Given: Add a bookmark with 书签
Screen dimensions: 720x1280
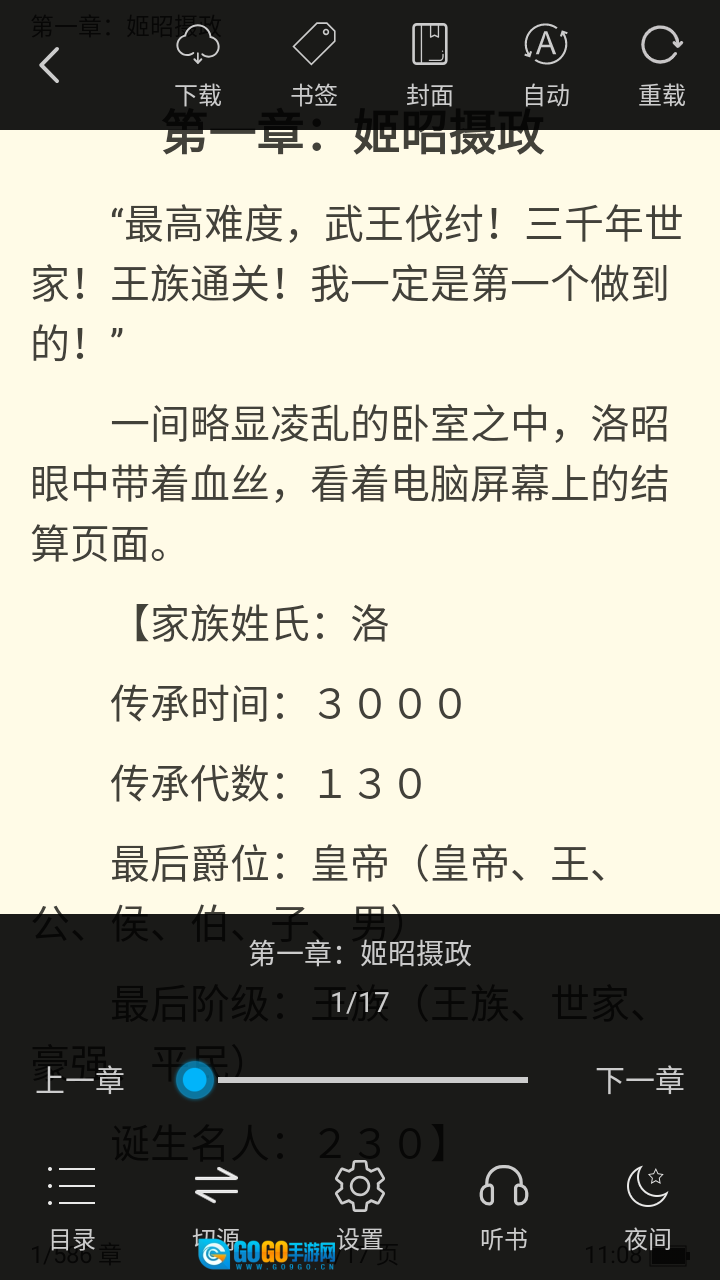Looking at the screenshot, I should 314,65.
